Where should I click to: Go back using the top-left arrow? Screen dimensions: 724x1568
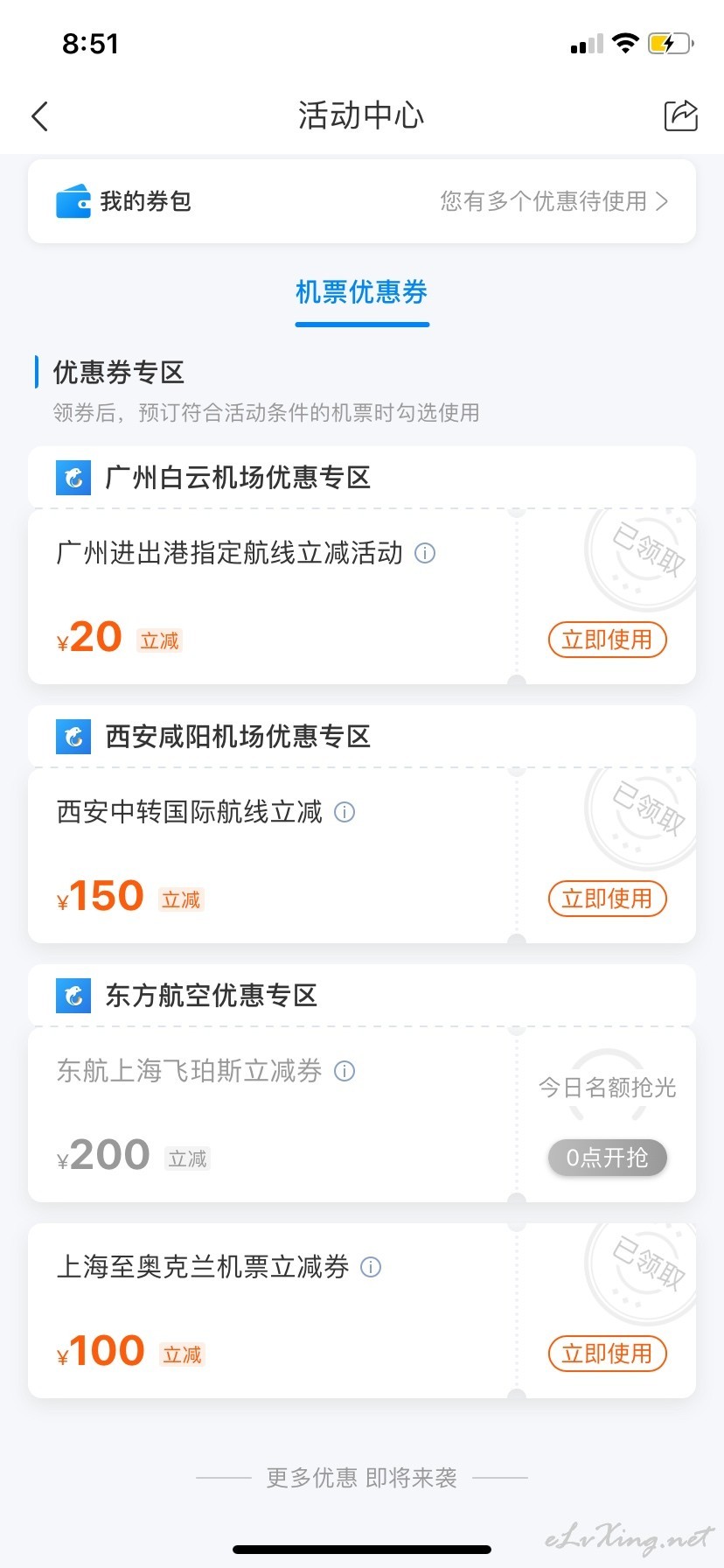click(x=39, y=115)
